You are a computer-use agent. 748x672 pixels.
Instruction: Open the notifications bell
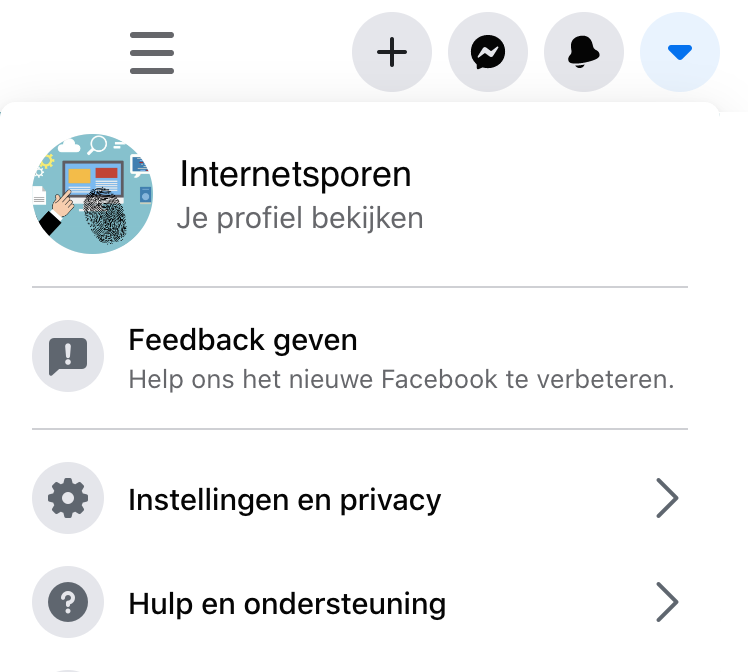(x=584, y=53)
